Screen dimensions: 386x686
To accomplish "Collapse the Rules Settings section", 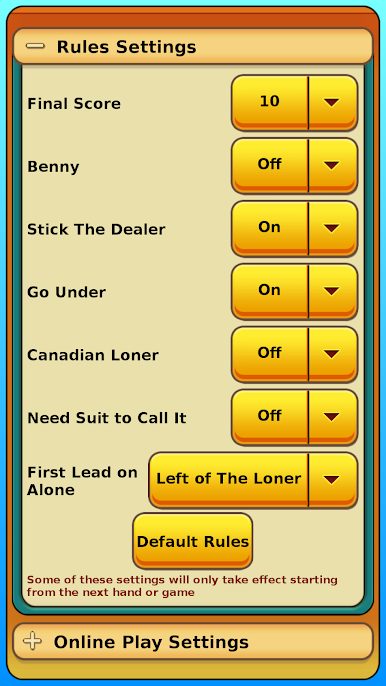I will pos(193,46).
